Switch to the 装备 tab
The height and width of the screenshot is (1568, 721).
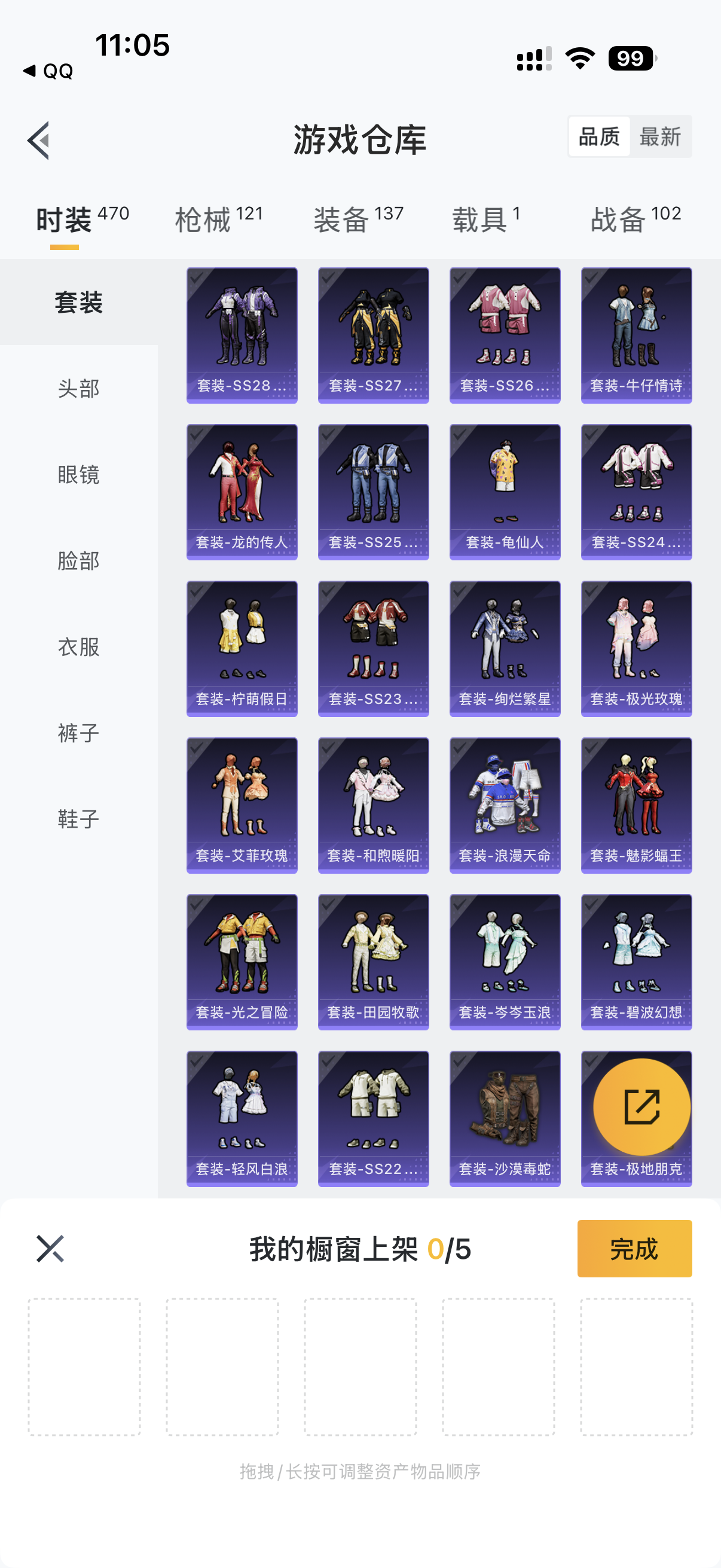tap(358, 219)
